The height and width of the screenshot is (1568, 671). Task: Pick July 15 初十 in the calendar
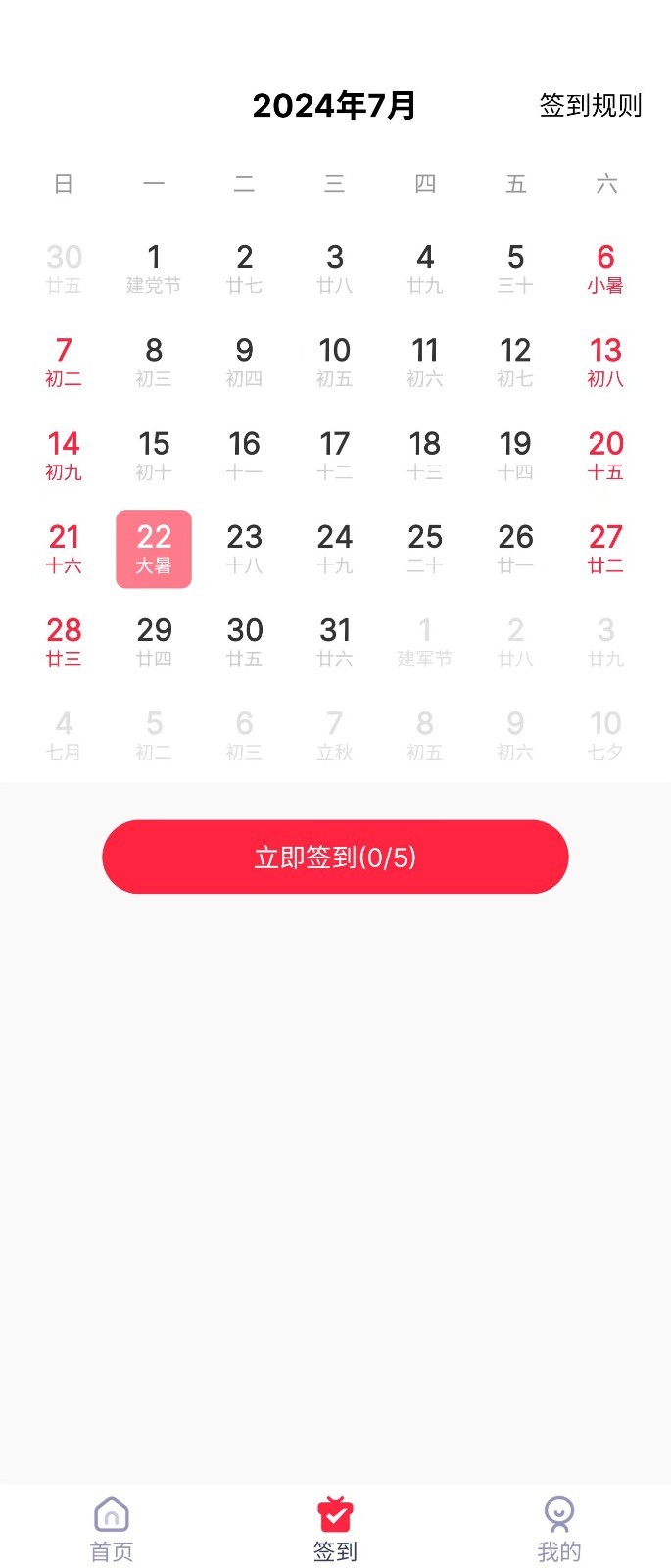[x=154, y=456]
